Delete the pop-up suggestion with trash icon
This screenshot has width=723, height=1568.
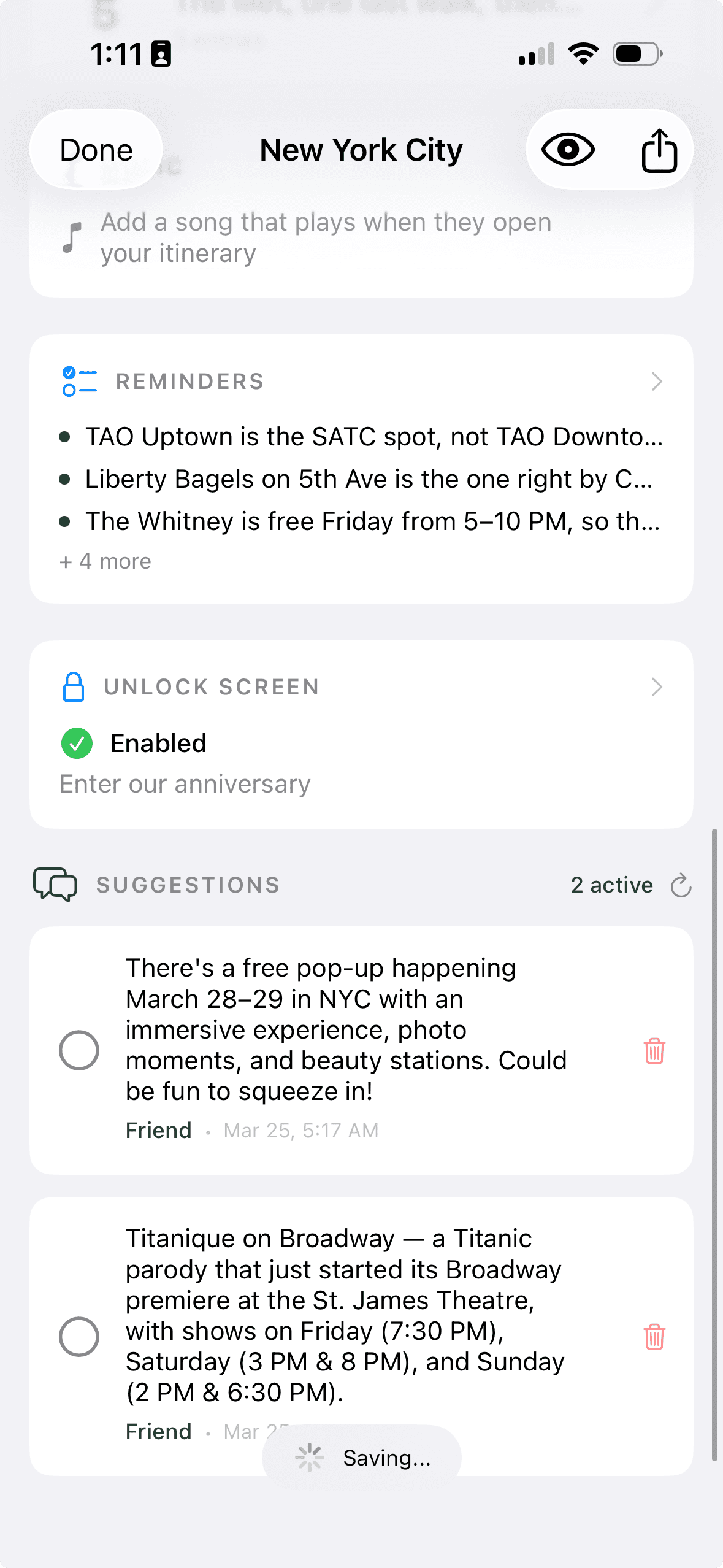click(x=654, y=1051)
